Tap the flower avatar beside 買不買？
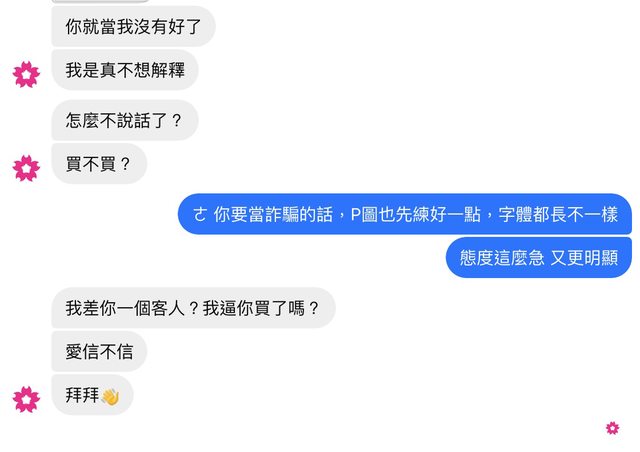The height and width of the screenshot is (452, 640). click(26, 167)
